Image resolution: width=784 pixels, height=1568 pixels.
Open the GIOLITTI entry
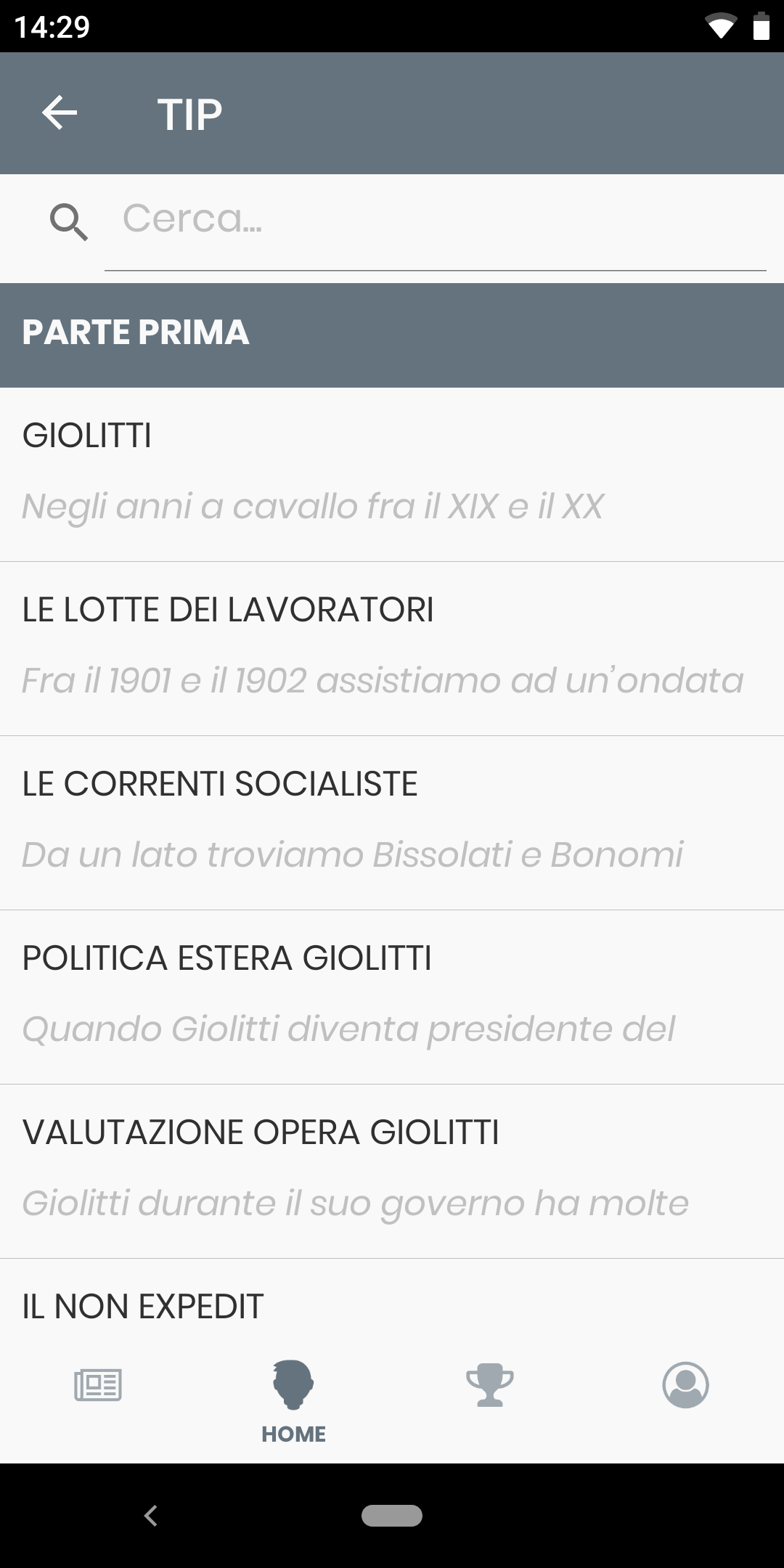point(392,475)
